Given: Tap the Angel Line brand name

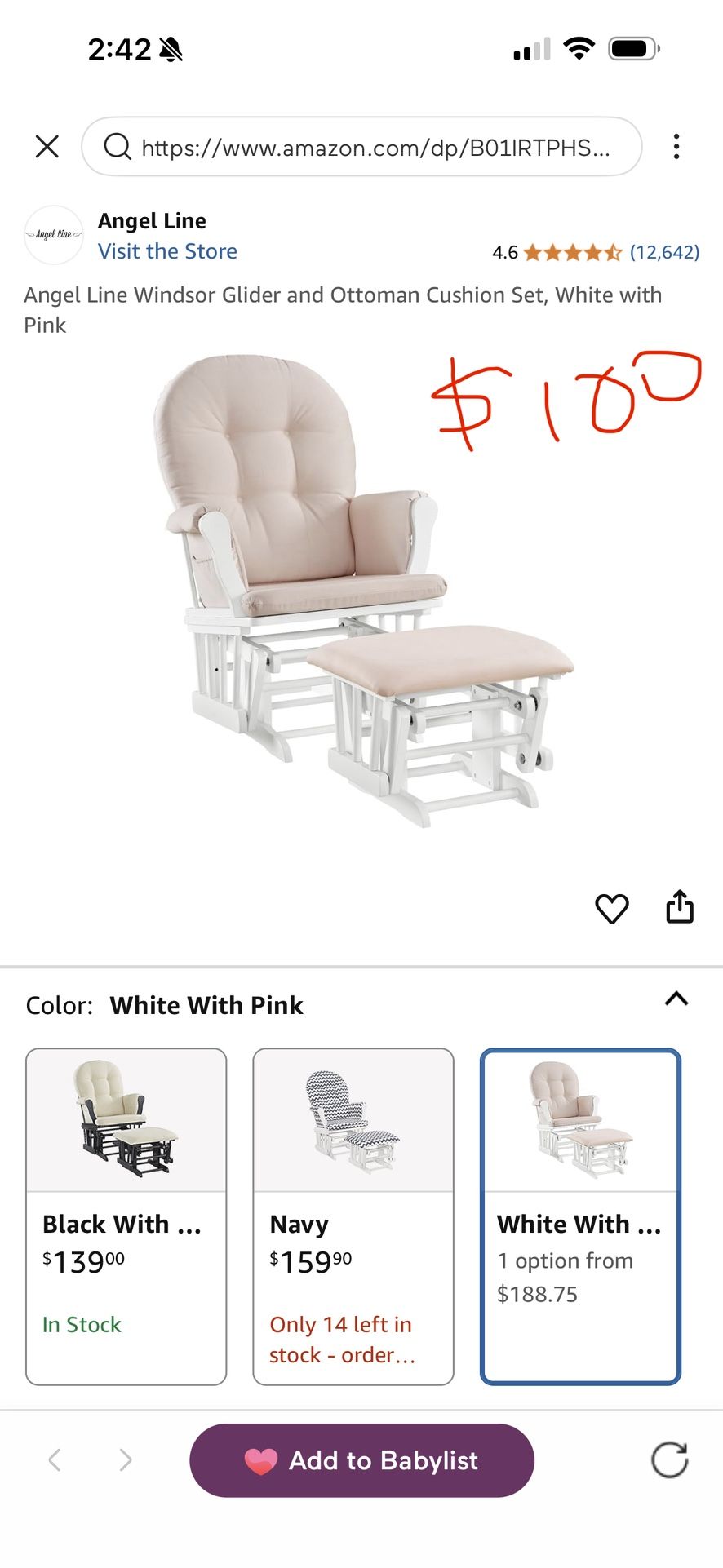Looking at the screenshot, I should [152, 220].
